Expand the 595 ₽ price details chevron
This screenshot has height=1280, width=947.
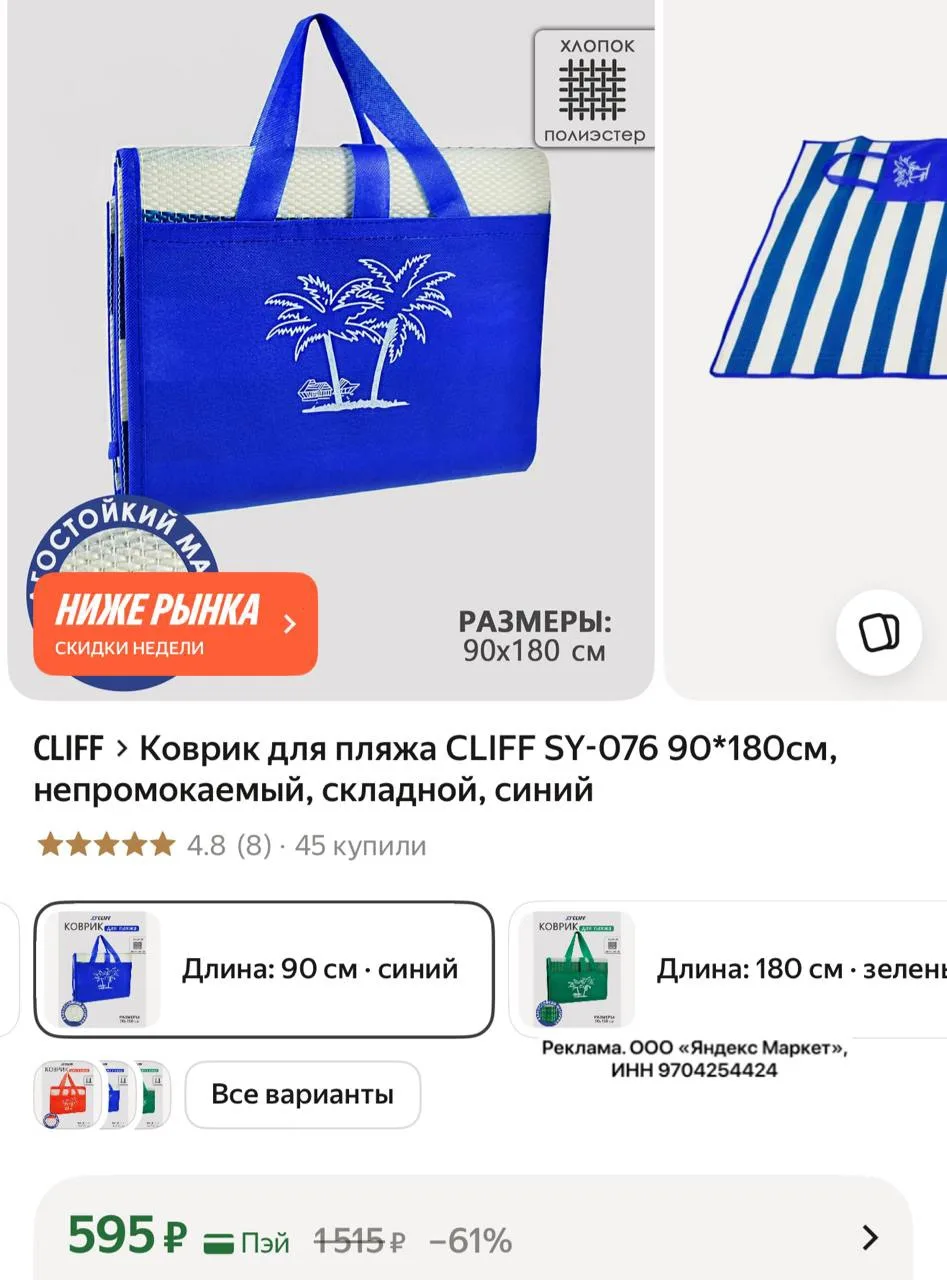click(x=870, y=1238)
